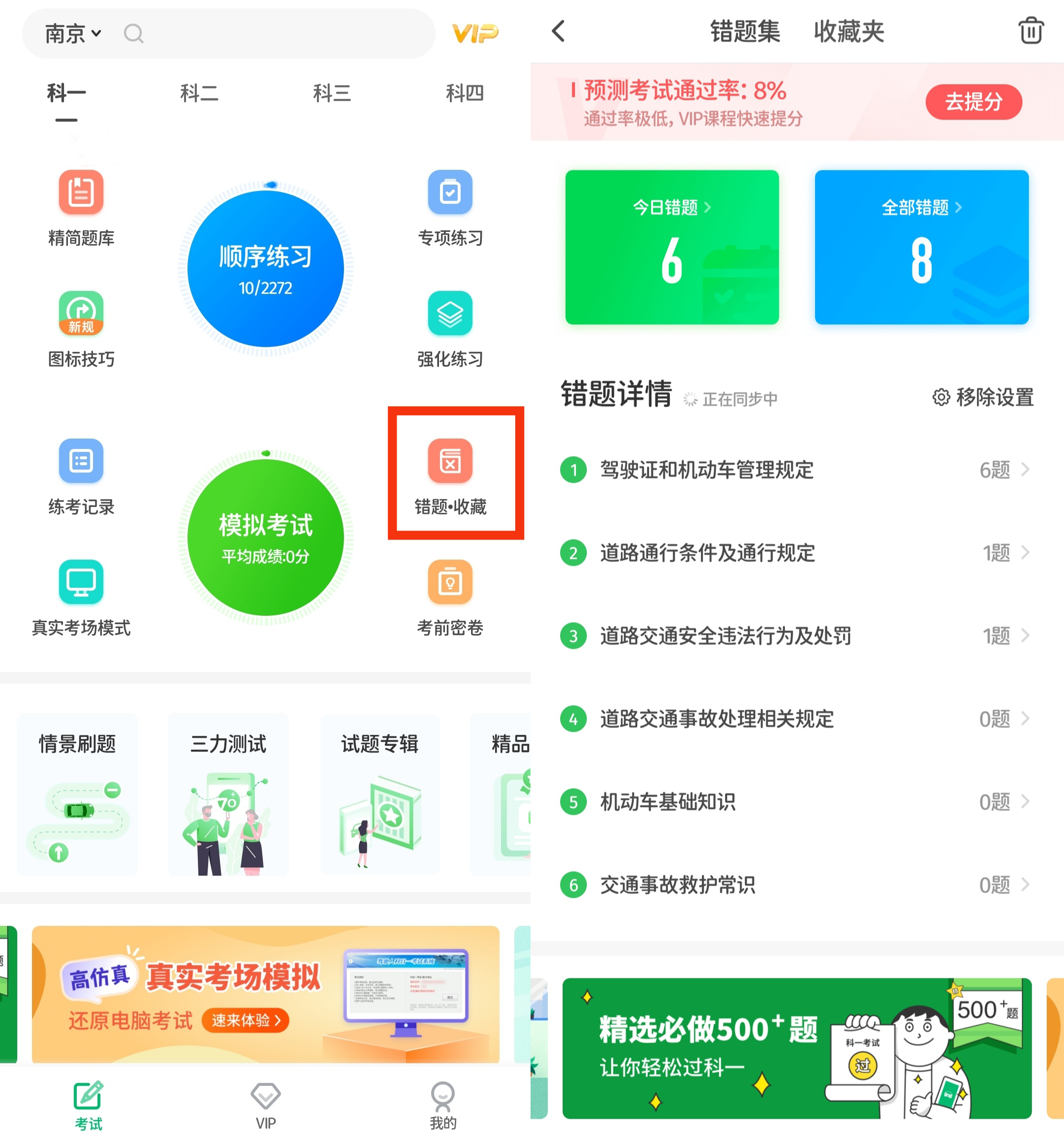Open the 情景刷题 card

[77, 794]
